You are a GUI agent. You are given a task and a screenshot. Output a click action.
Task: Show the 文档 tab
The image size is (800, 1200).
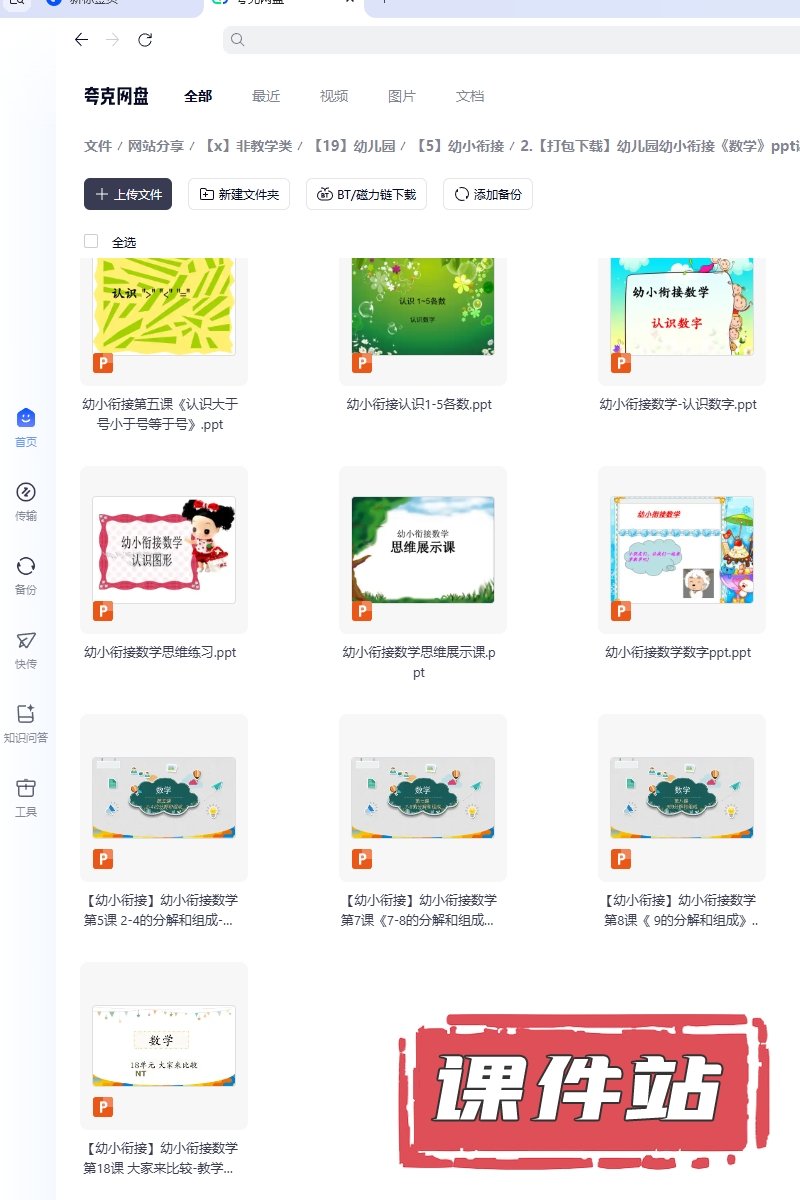point(470,96)
